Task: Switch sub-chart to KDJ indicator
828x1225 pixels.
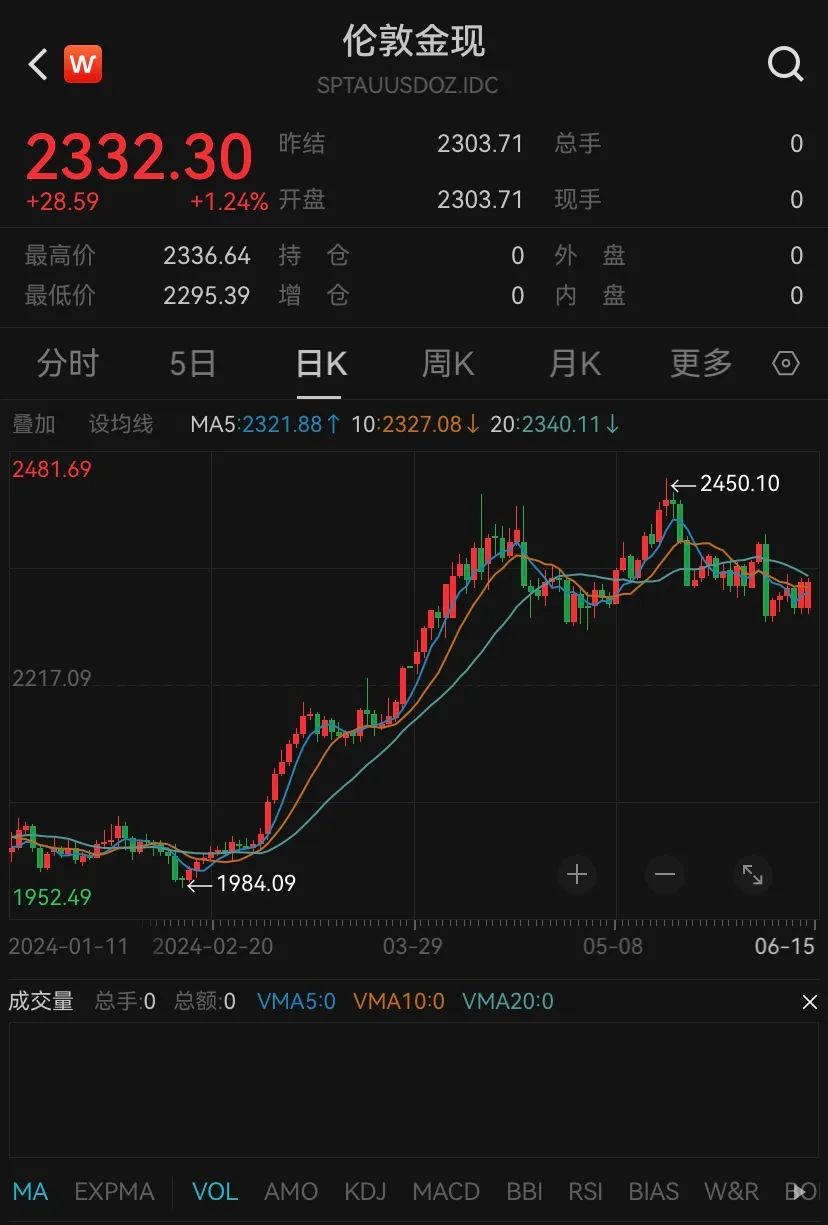Action: click(365, 1192)
